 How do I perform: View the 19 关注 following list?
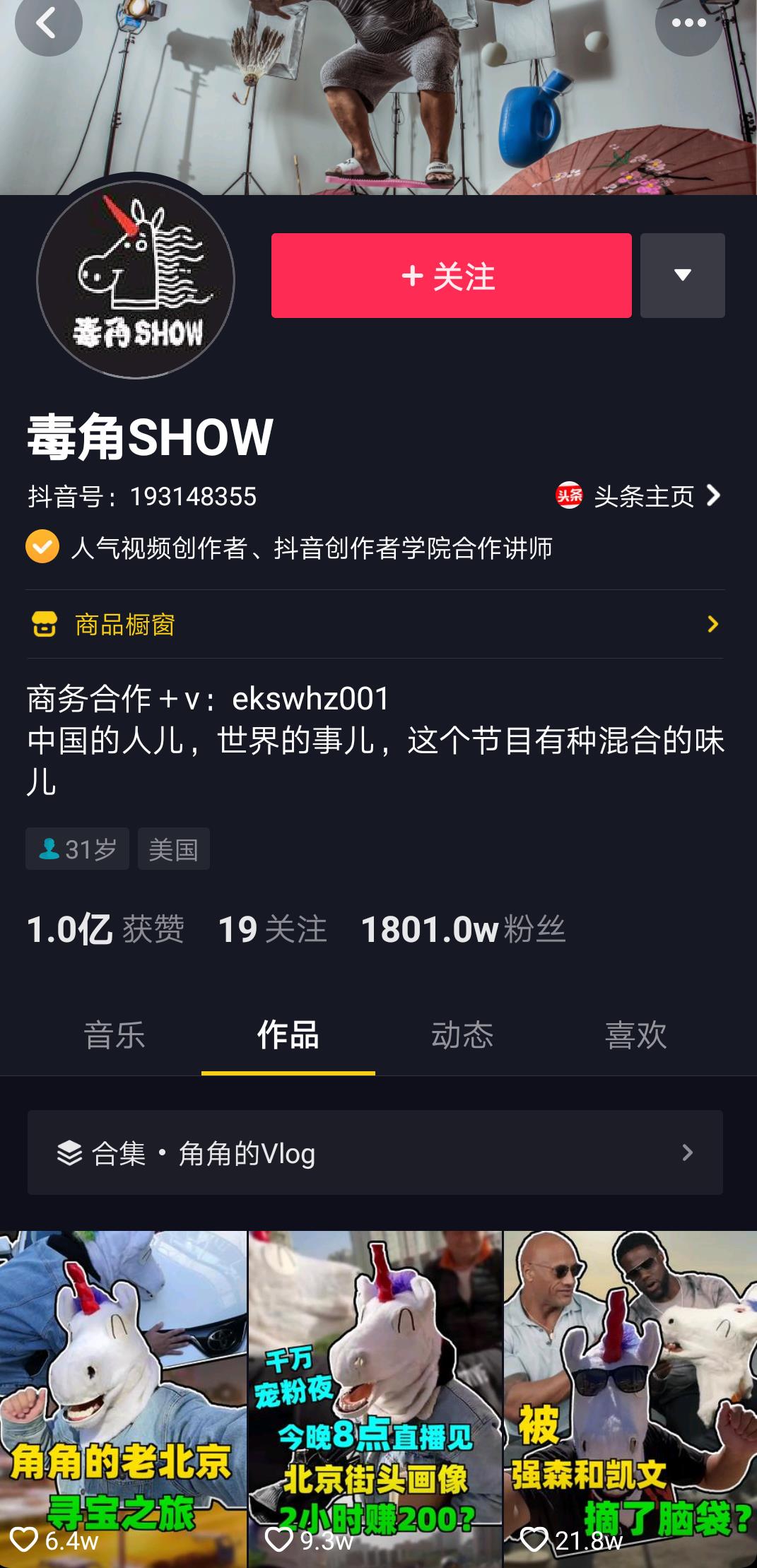(272, 929)
